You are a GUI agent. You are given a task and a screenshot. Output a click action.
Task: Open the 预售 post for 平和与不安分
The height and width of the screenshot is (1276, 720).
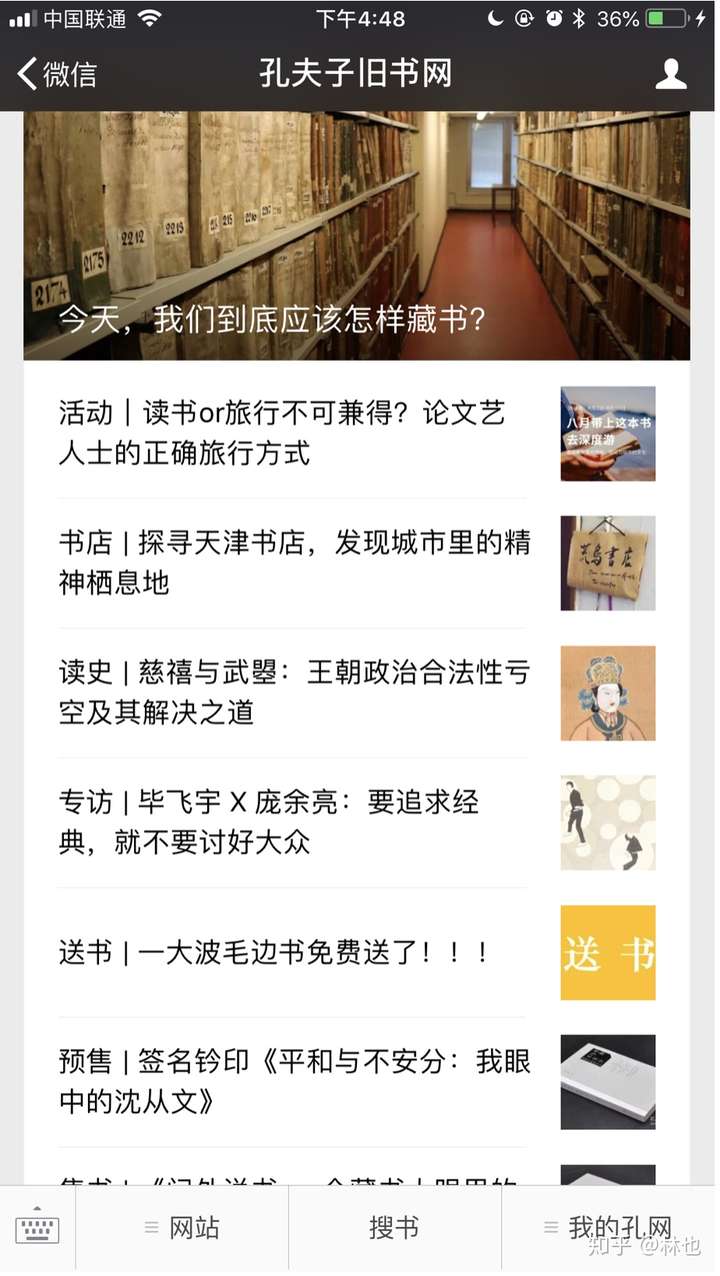click(x=356, y=1082)
